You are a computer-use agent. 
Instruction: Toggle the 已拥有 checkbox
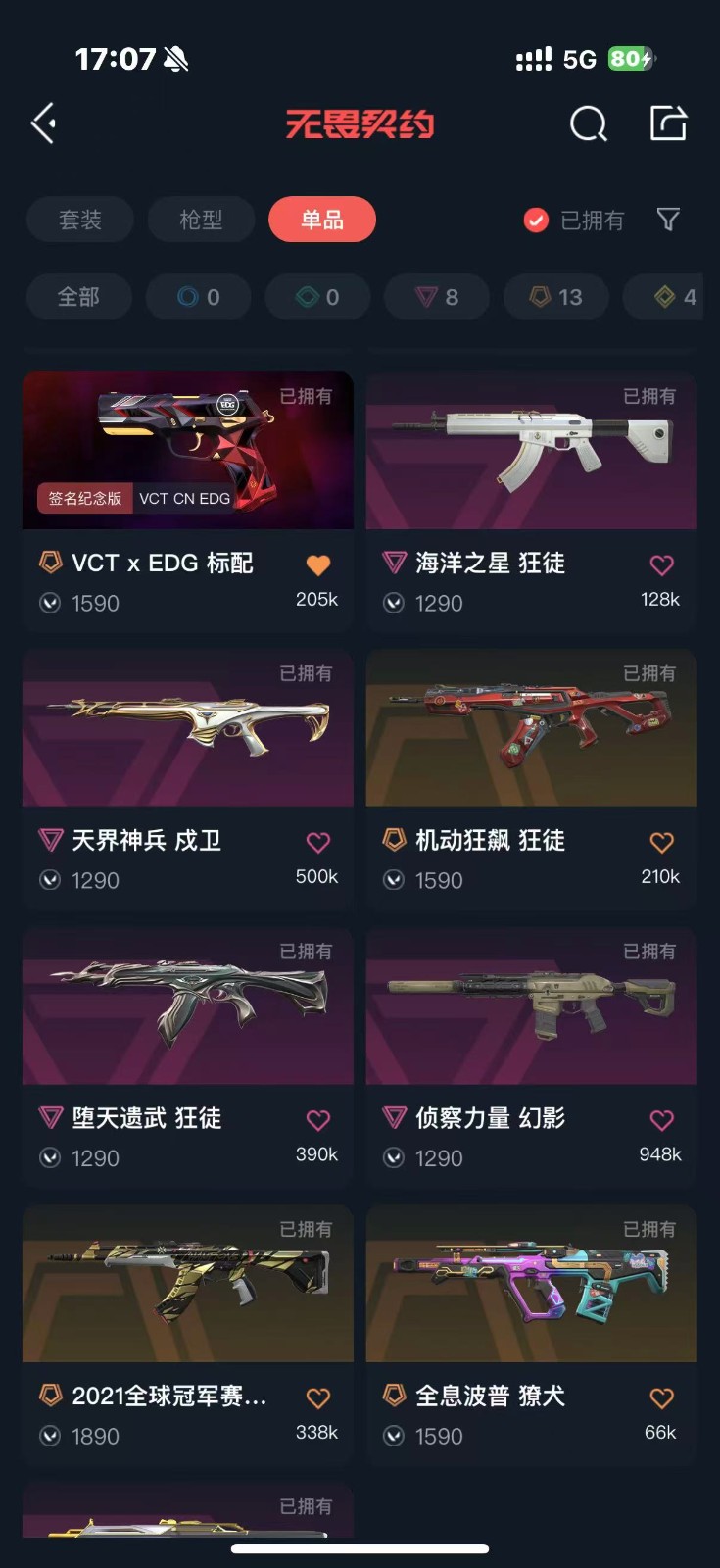pyautogui.click(x=536, y=220)
